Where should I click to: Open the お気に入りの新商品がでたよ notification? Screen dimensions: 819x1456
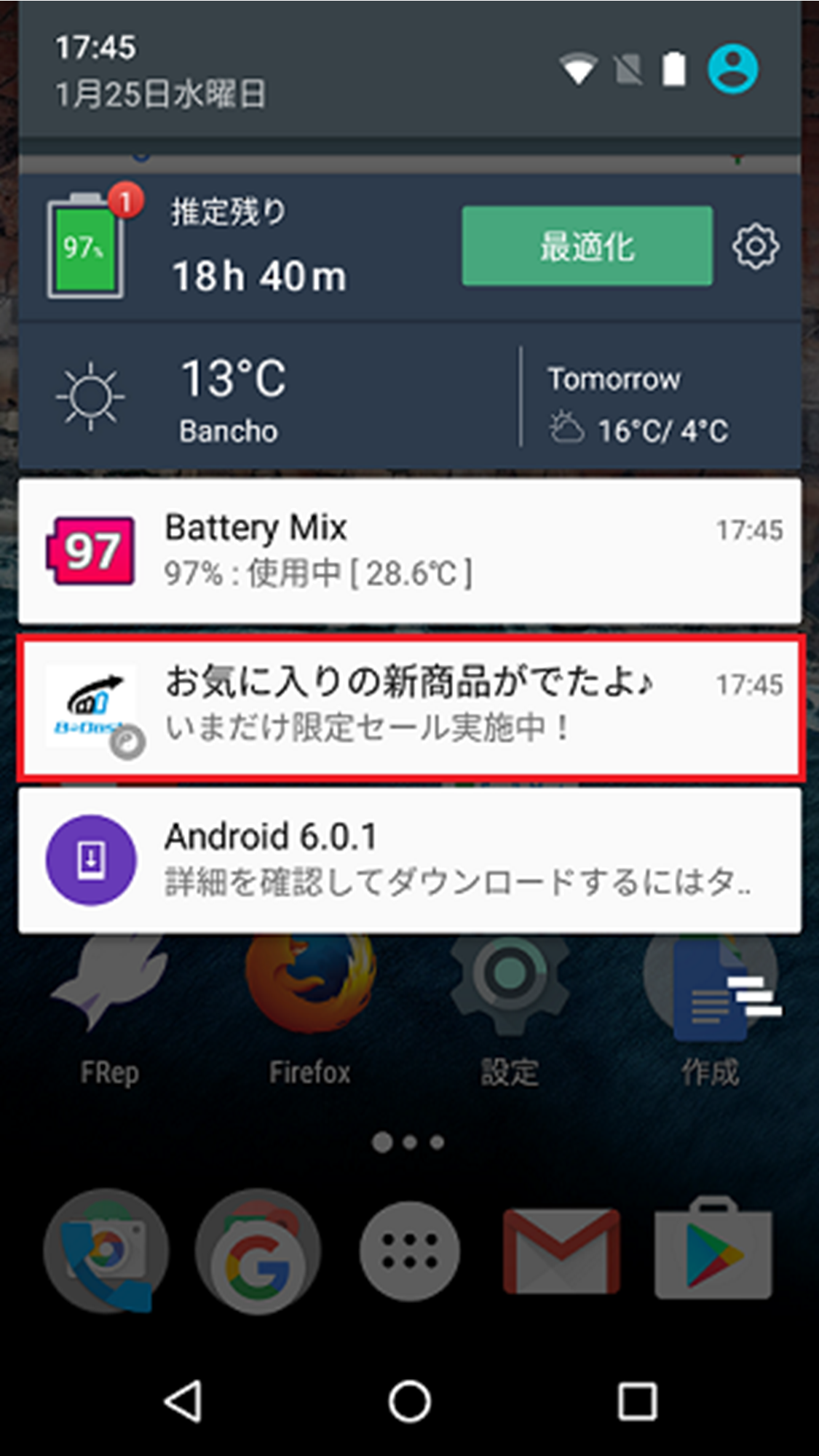(x=410, y=706)
